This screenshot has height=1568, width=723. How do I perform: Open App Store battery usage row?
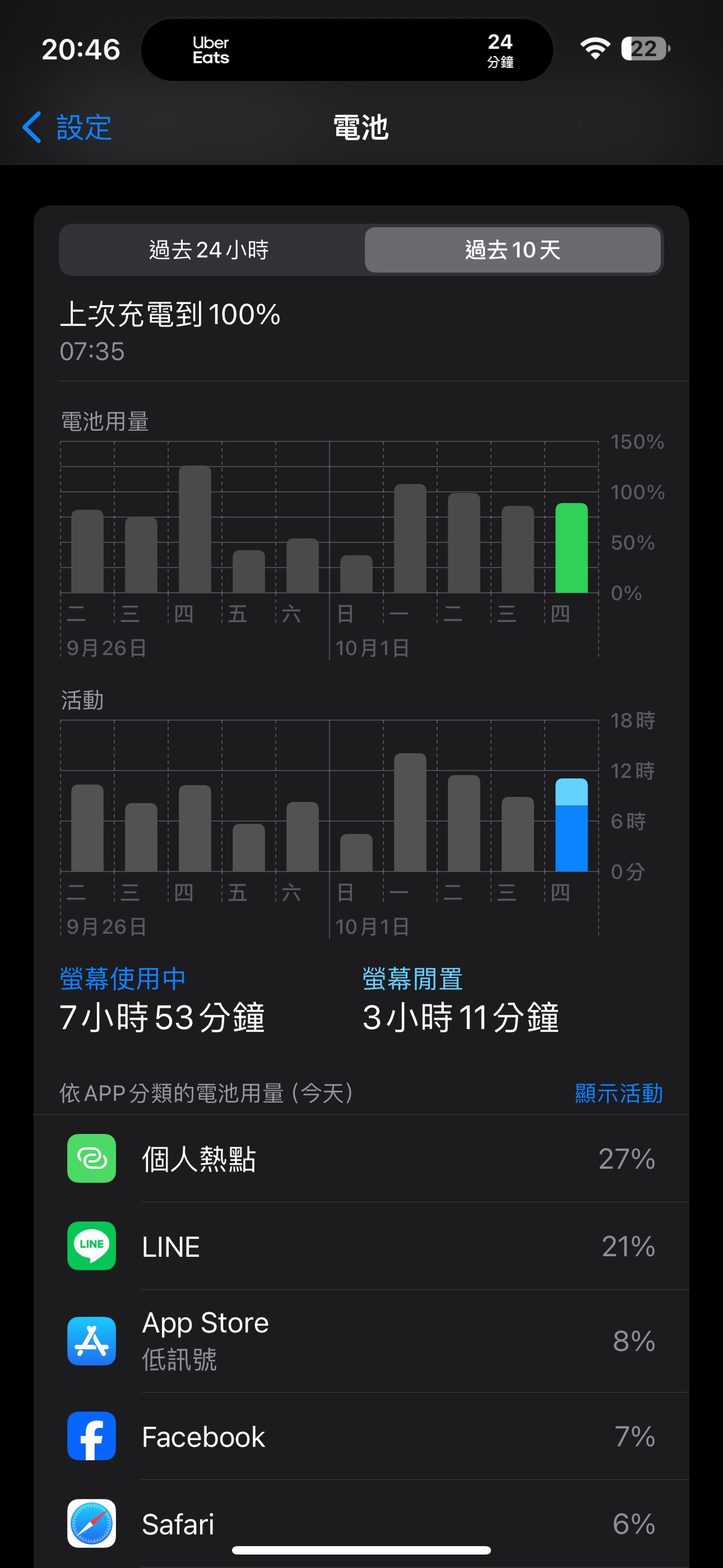(361, 1341)
